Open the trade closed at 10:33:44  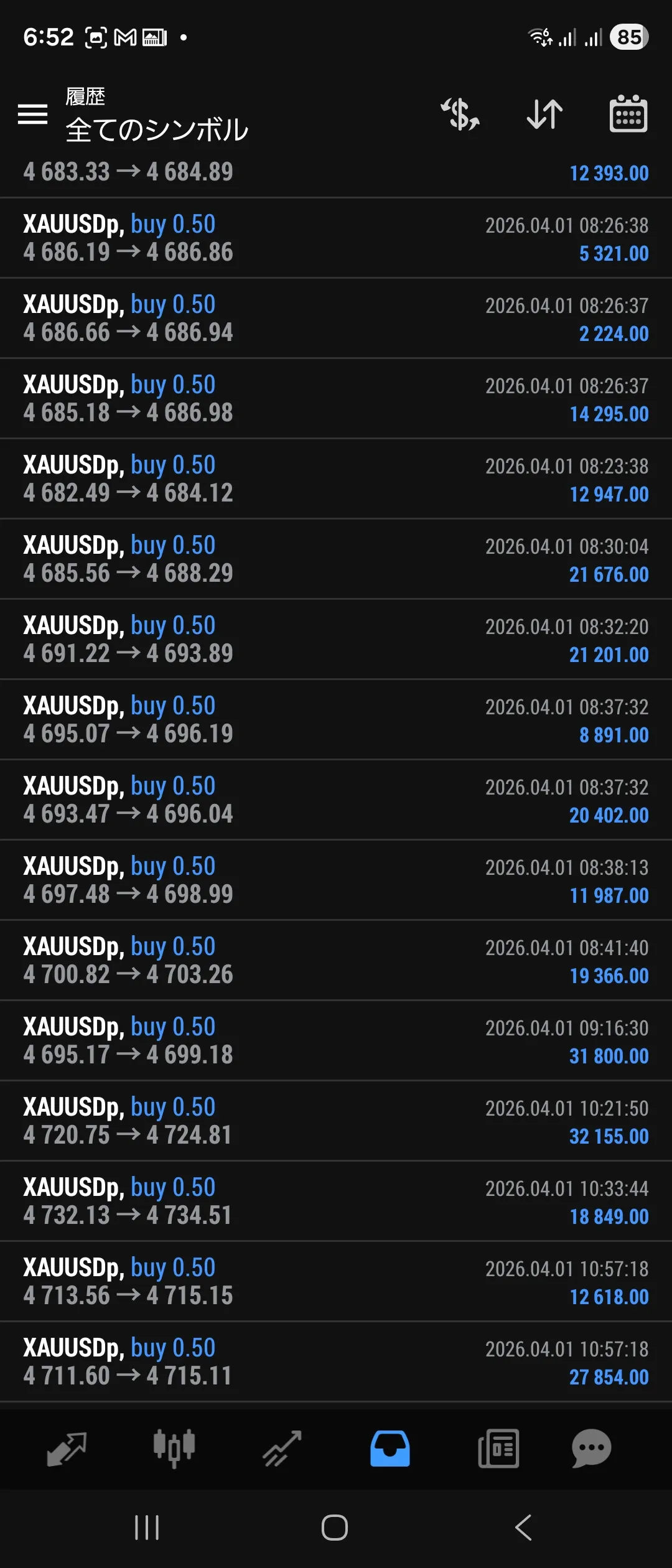point(336,1202)
